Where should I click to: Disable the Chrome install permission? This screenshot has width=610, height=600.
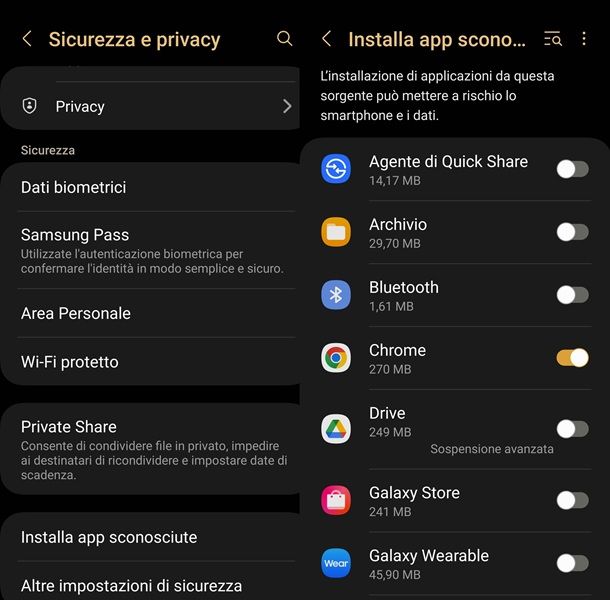[x=572, y=358]
